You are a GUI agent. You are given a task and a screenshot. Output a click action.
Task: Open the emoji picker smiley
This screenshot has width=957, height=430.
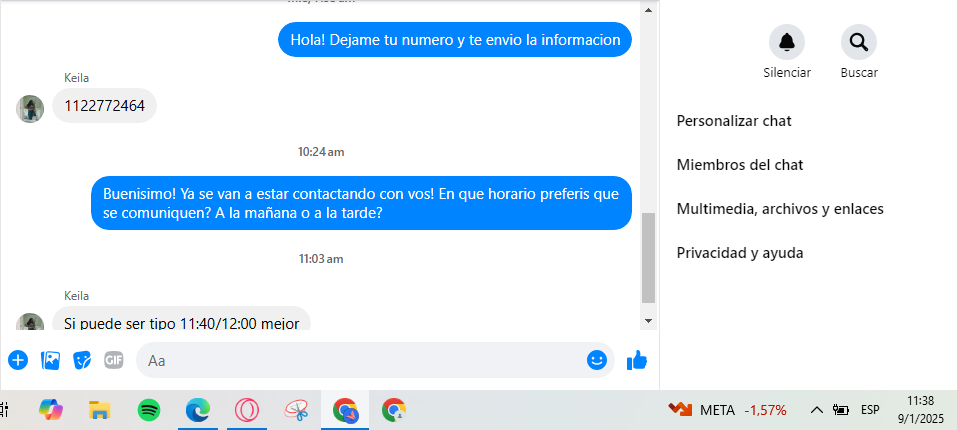coord(597,360)
